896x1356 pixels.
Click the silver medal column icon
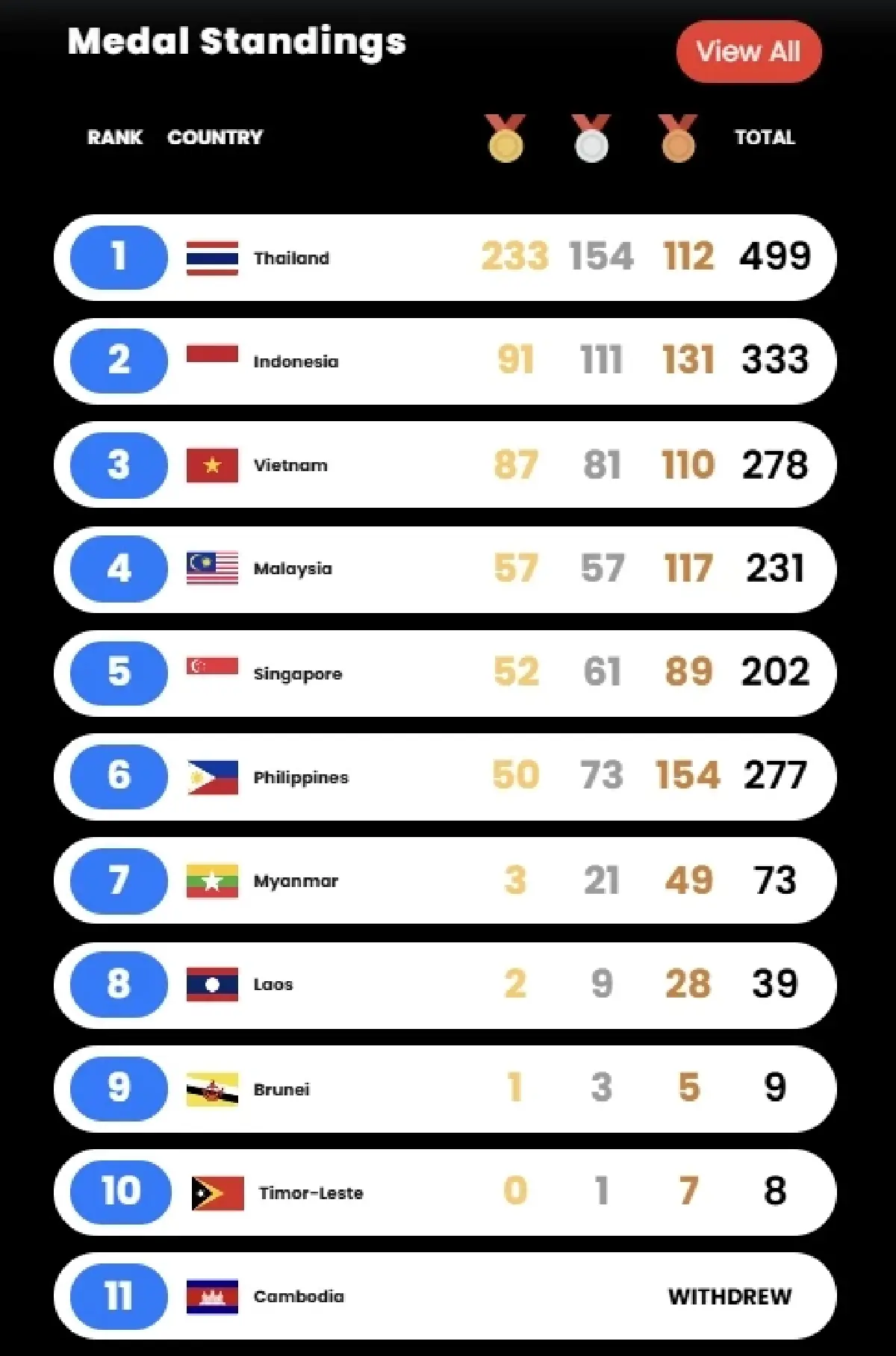click(x=591, y=138)
